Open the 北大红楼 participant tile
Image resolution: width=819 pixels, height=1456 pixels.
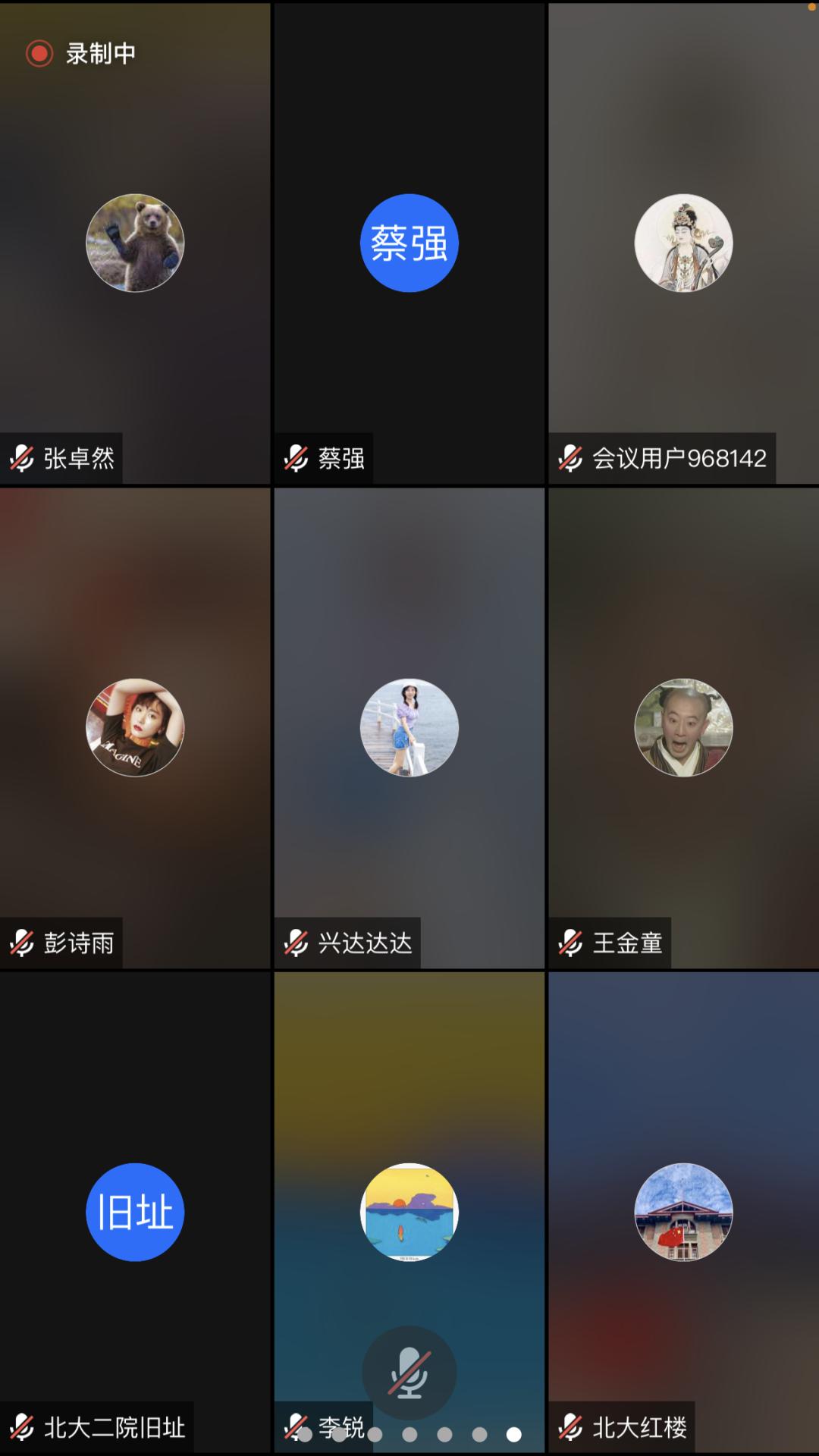683,1212
